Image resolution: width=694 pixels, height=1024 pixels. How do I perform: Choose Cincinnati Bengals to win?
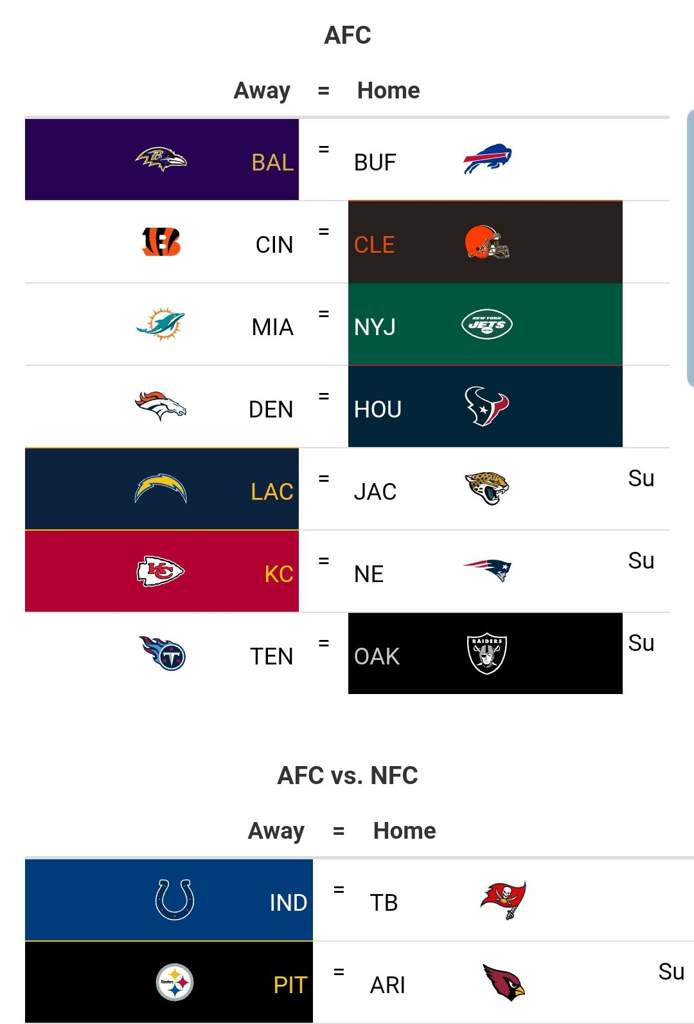162,243
